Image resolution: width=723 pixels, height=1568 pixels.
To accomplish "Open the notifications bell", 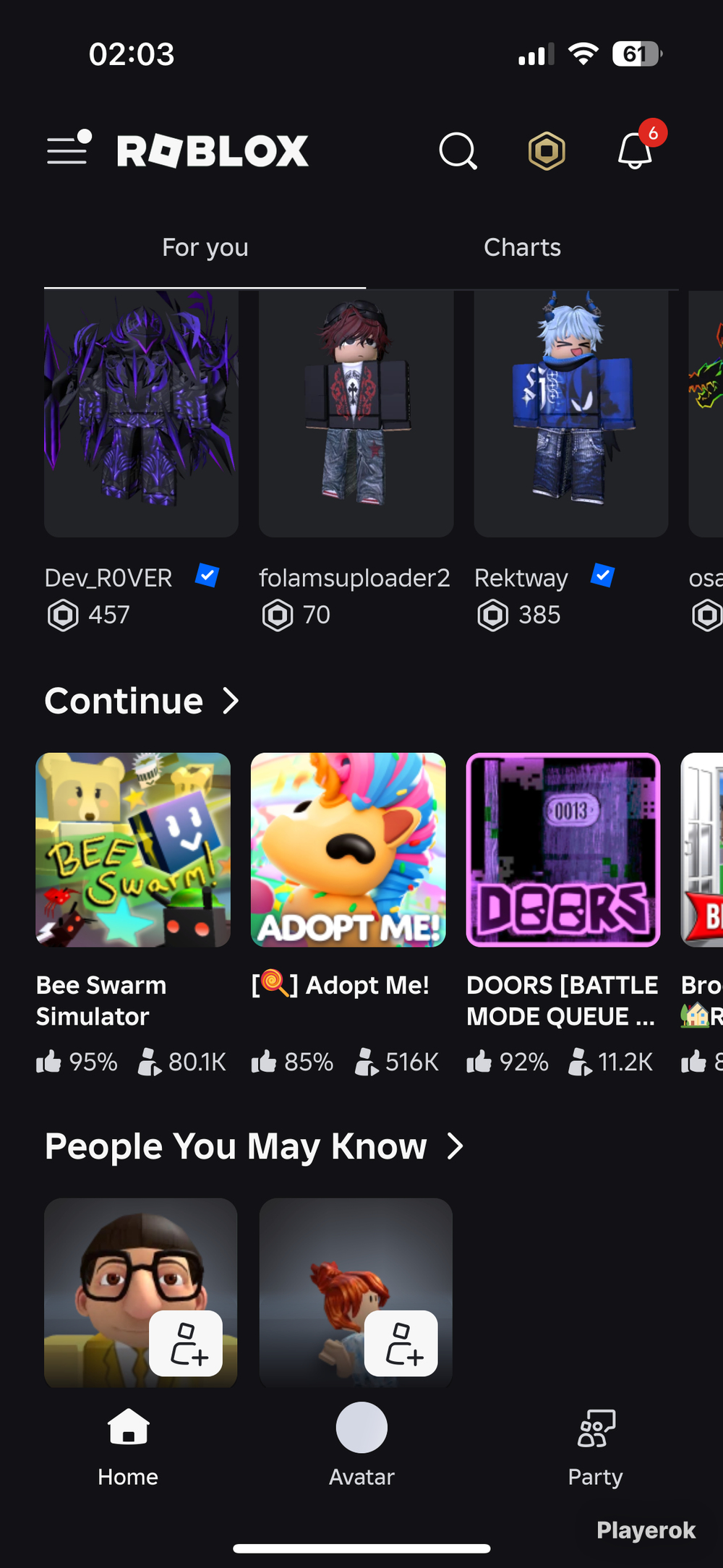I will tap(636, 151).
